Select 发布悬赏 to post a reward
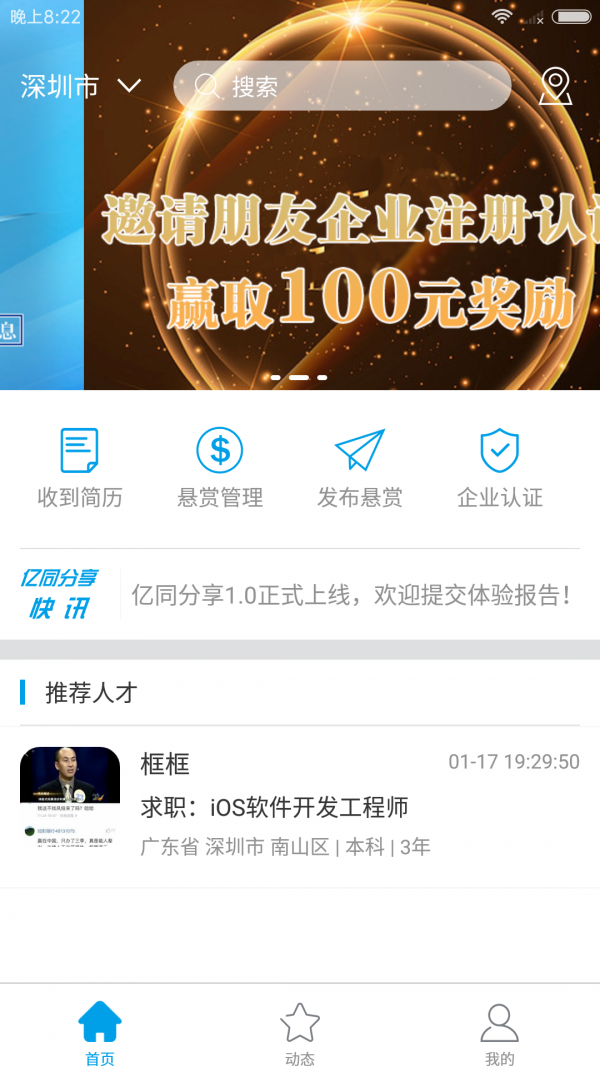This screenshot has height=1067, width=600. point(360,466)
